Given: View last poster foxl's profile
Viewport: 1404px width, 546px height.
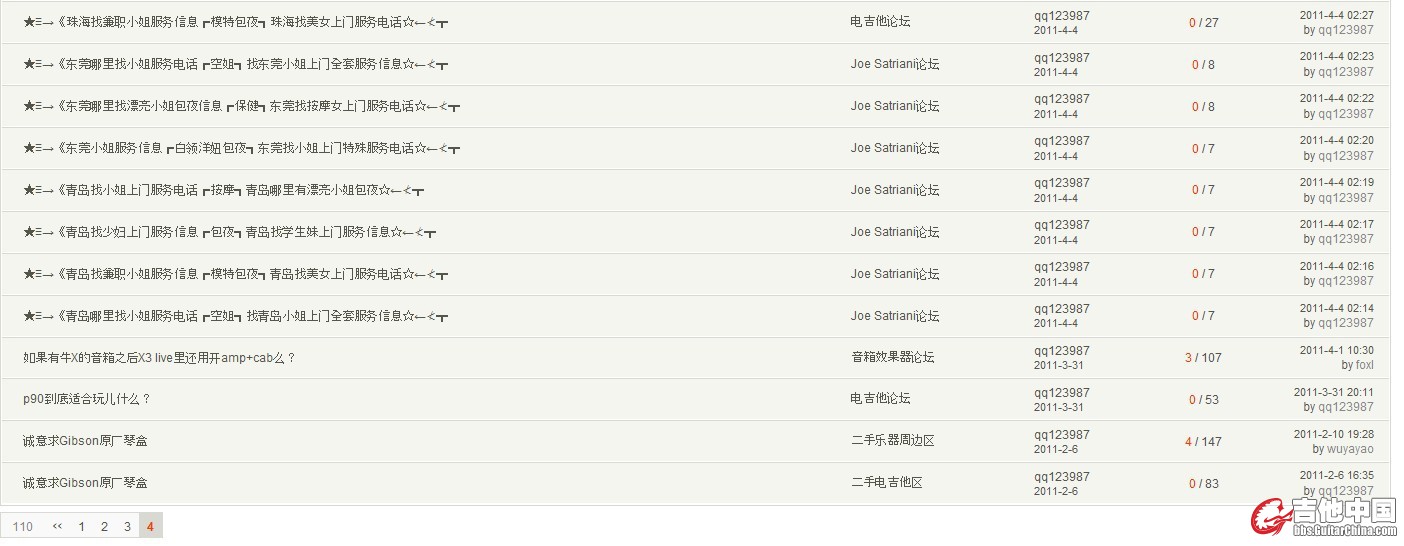Looking at the screenshot, I should click(1364, 365).
